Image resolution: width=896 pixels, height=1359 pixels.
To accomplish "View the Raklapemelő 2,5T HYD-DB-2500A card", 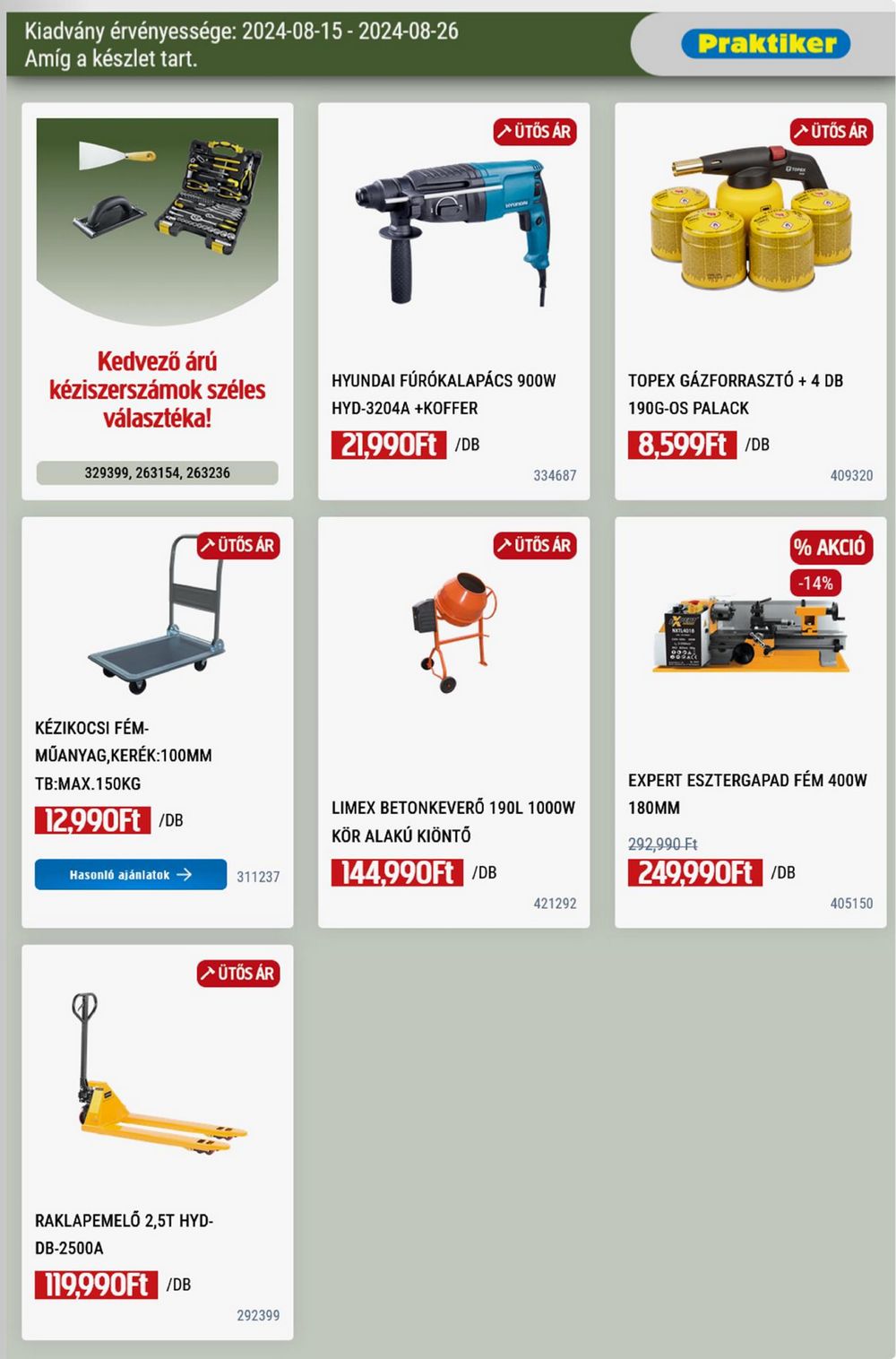I will pyautogui.click(x=157, y=1142).
